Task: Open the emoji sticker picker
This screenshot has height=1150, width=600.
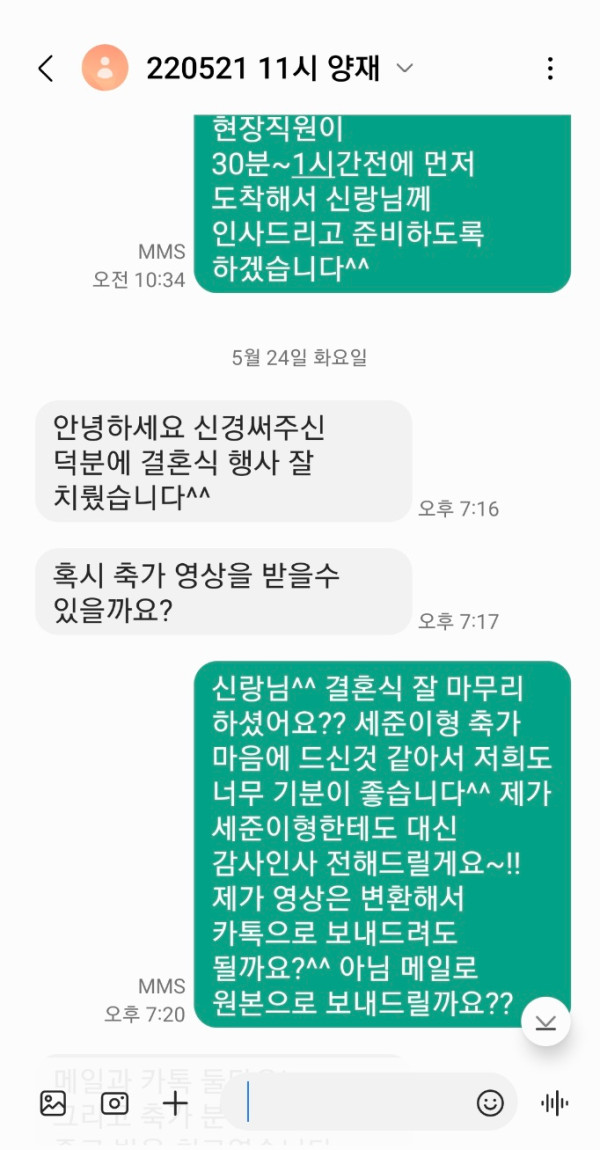Action: click(489, 1103)
